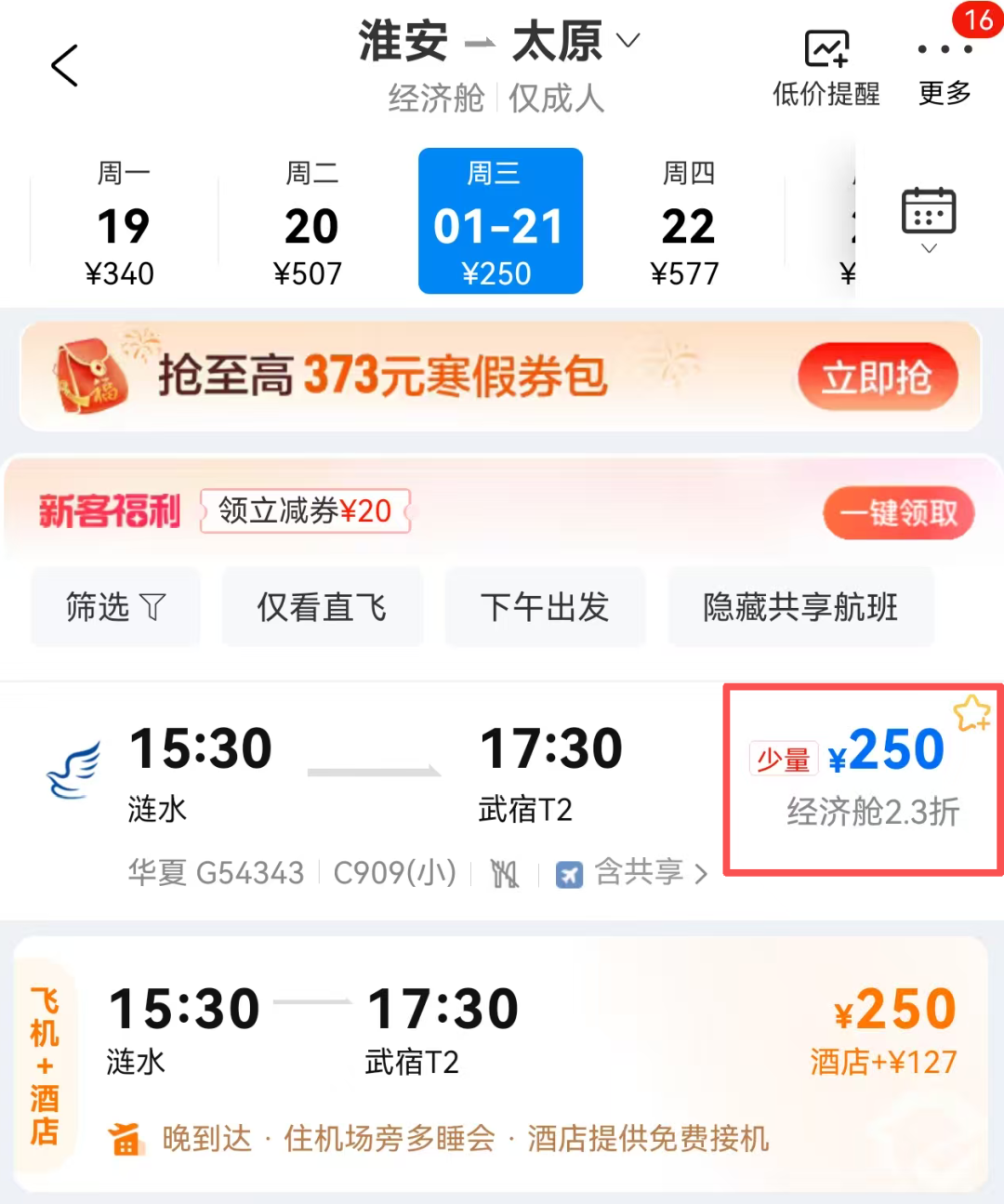
Task: Open the 飞机+酒店 bundle offer card
Action: 502,1065
